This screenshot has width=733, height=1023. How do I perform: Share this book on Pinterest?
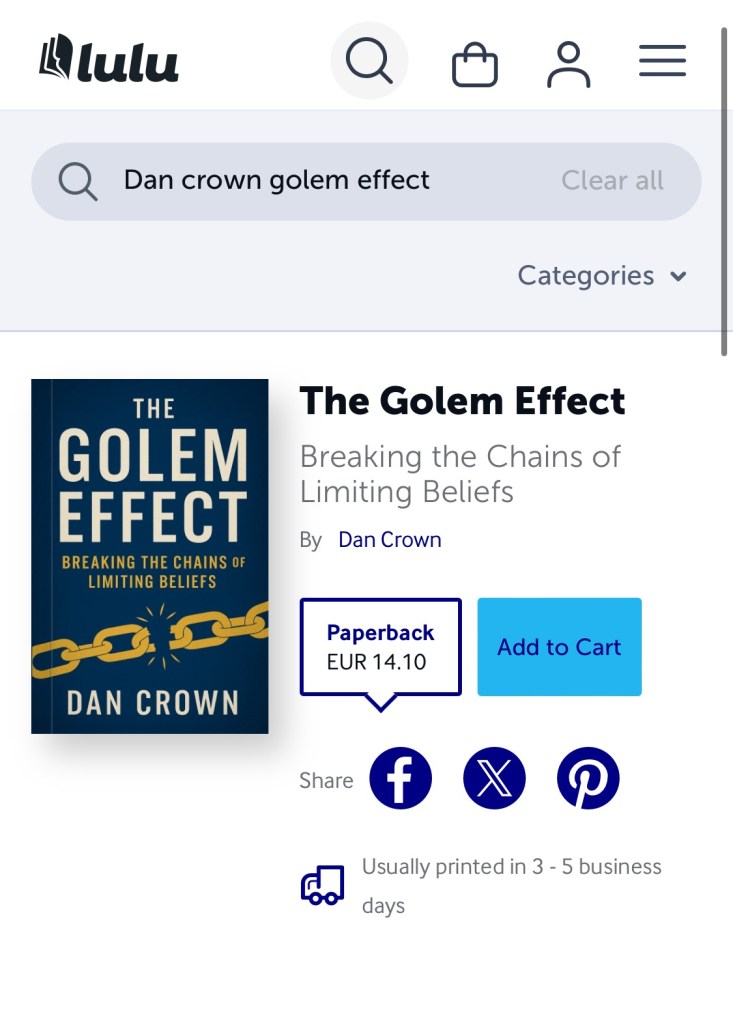[588, 778]
